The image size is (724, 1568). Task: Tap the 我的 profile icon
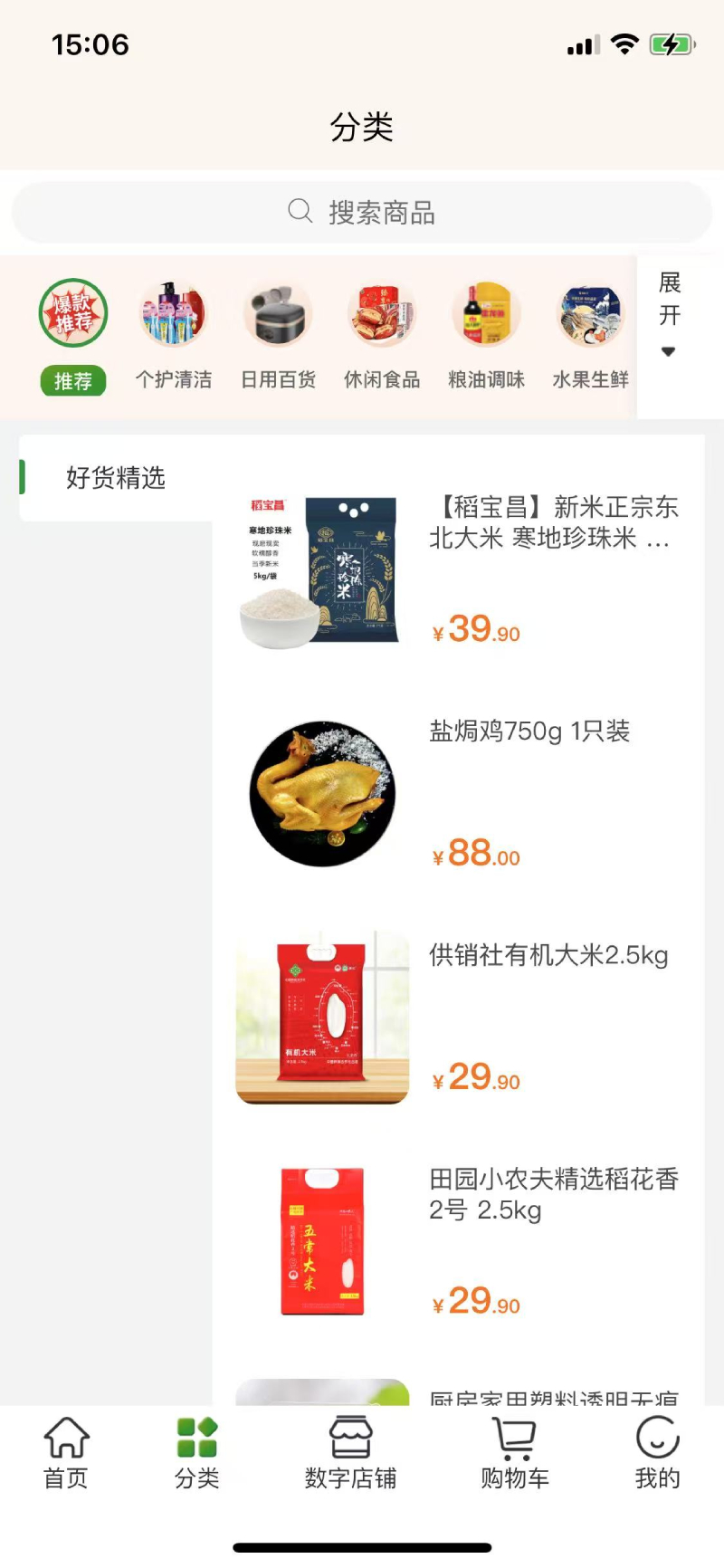(657, 1448)
